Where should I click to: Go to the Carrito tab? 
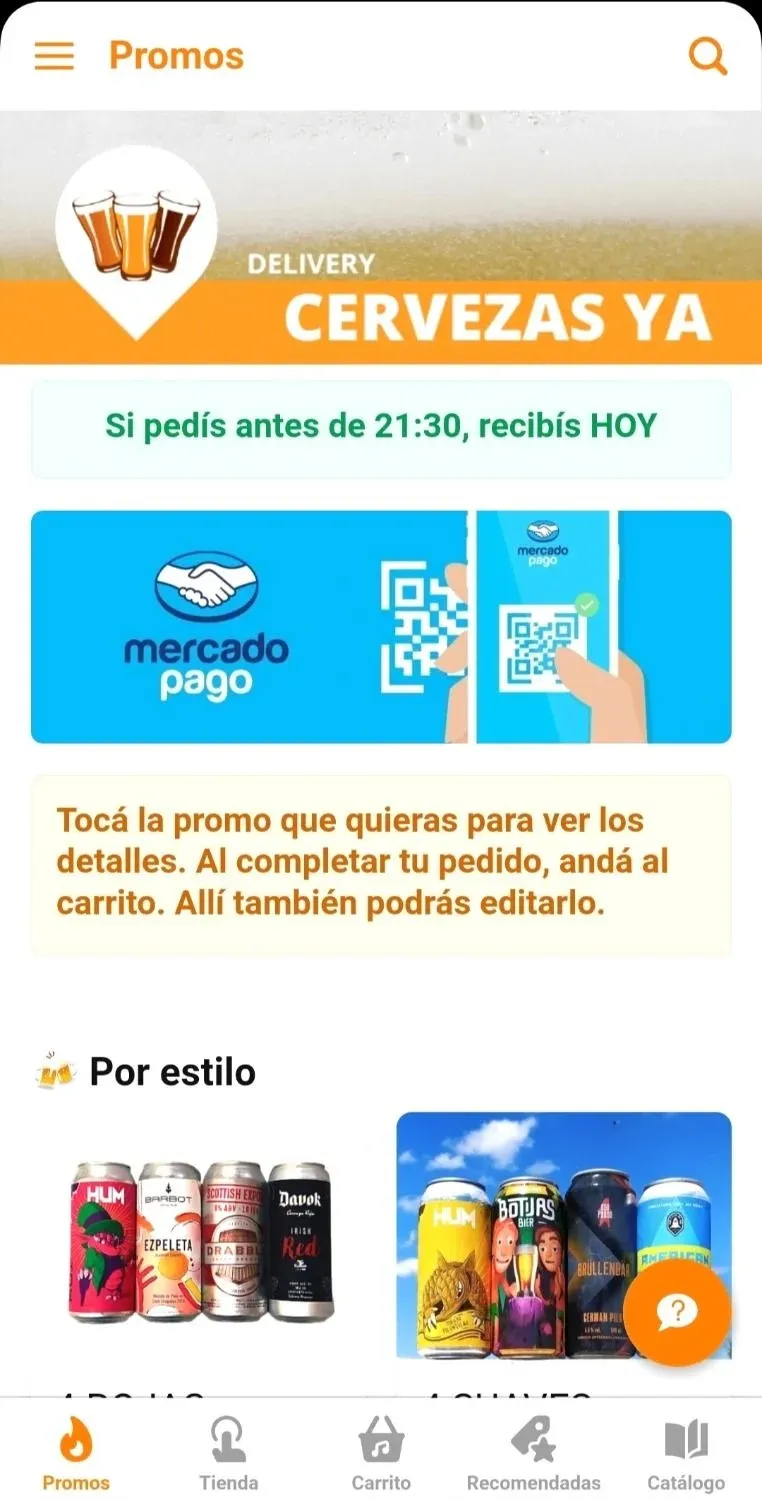point(381,1455)
